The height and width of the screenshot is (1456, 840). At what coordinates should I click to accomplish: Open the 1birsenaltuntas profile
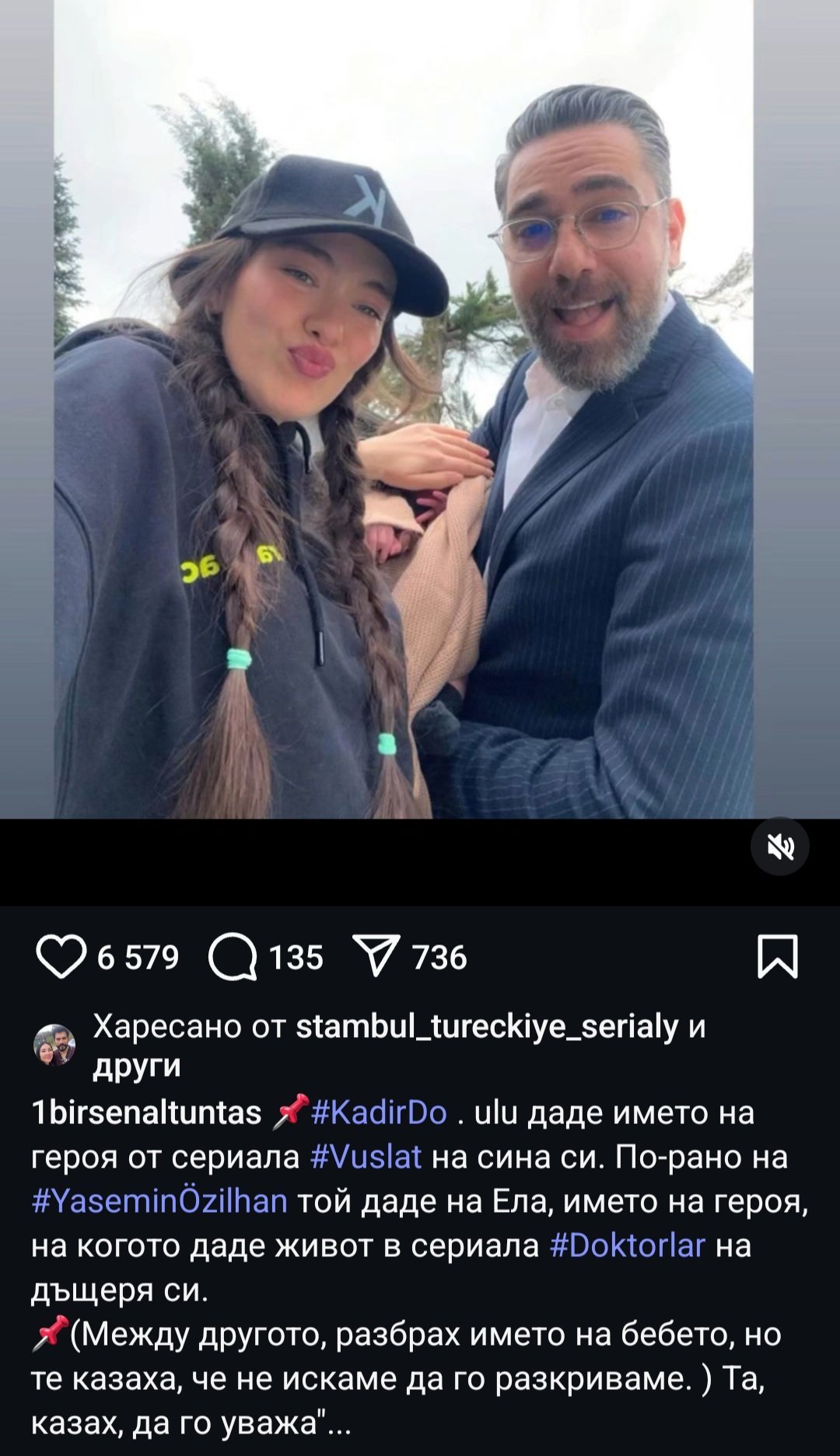146,1112
